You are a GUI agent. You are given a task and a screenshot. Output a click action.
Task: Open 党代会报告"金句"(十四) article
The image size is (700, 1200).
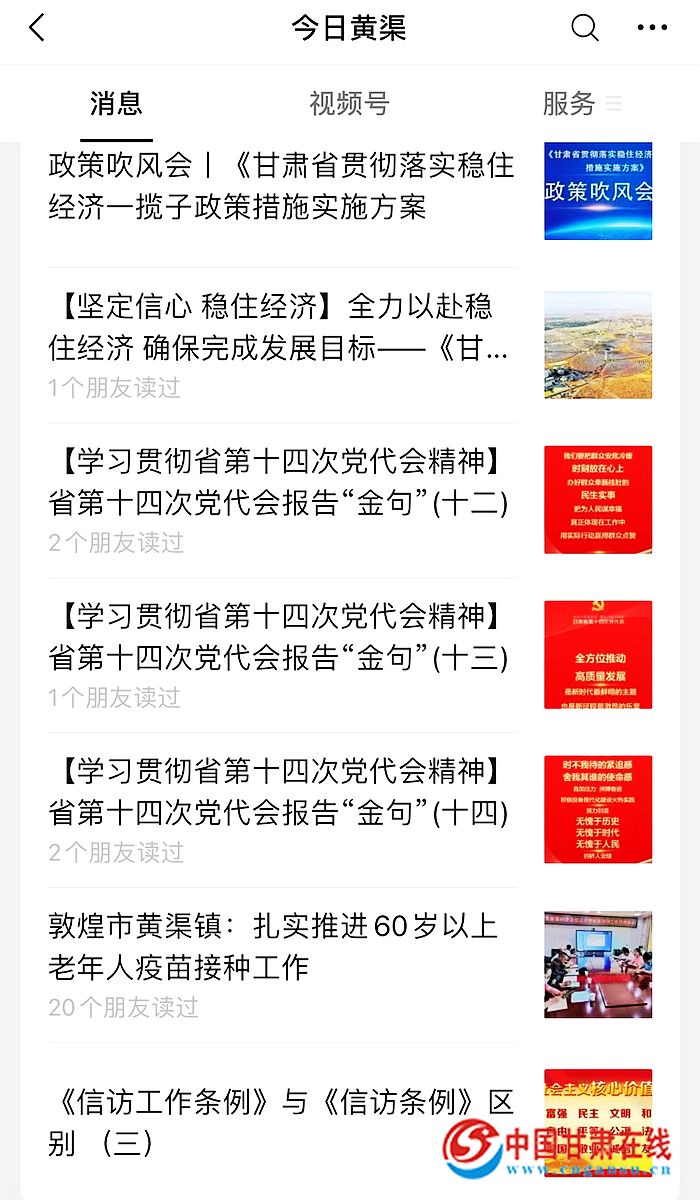282,793
